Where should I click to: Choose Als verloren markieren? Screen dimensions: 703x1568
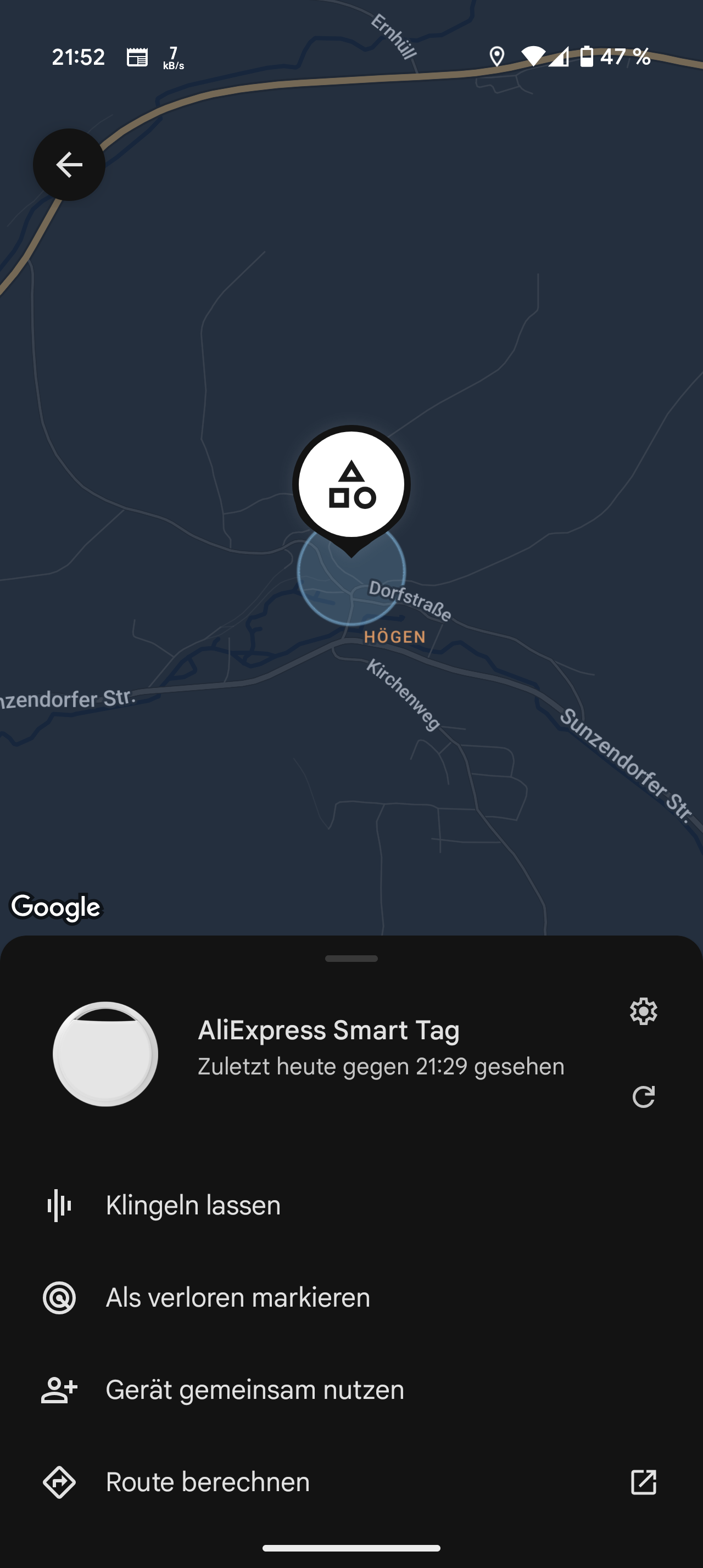(351, 1297)
